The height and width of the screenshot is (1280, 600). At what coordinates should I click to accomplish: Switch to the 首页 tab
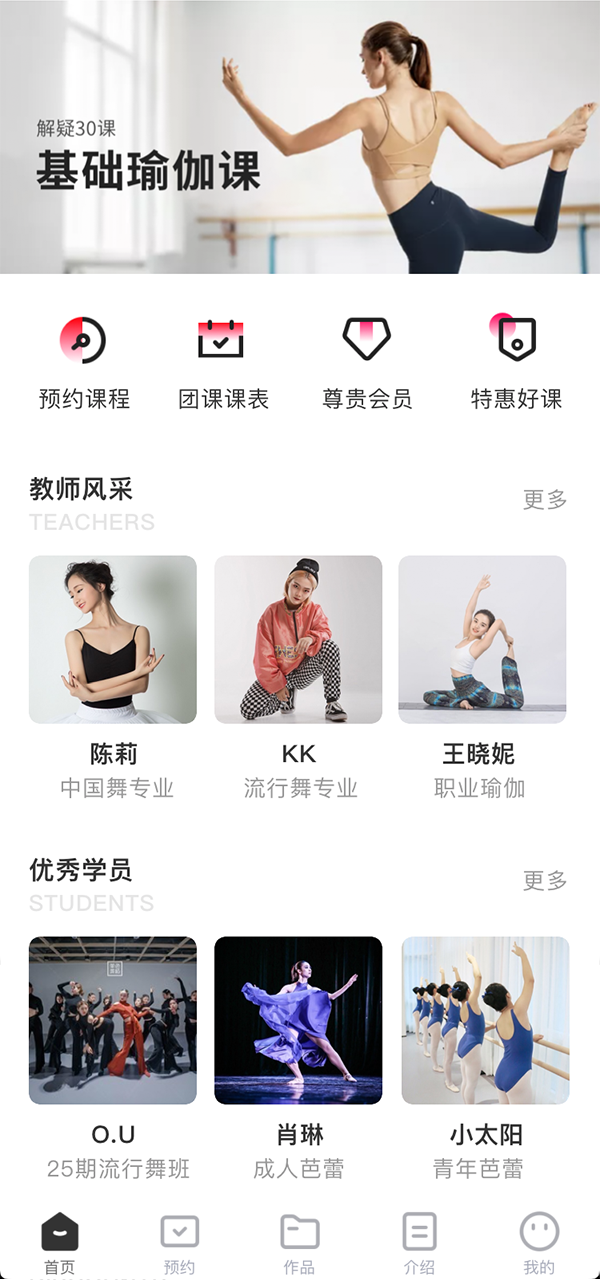[x=60, y=1242]
